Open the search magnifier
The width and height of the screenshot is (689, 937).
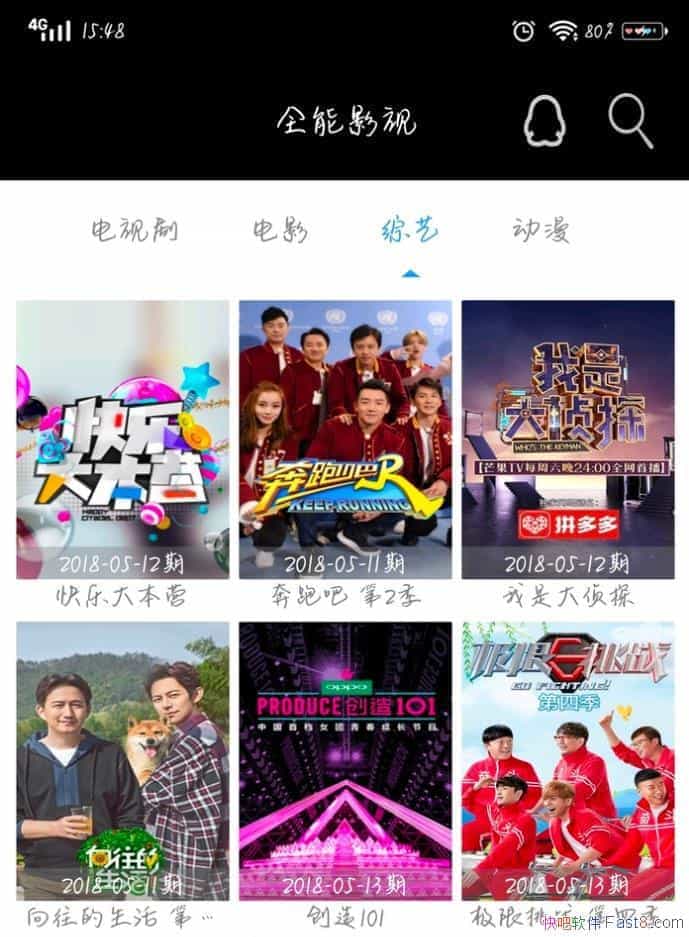(x=630, y=122)
